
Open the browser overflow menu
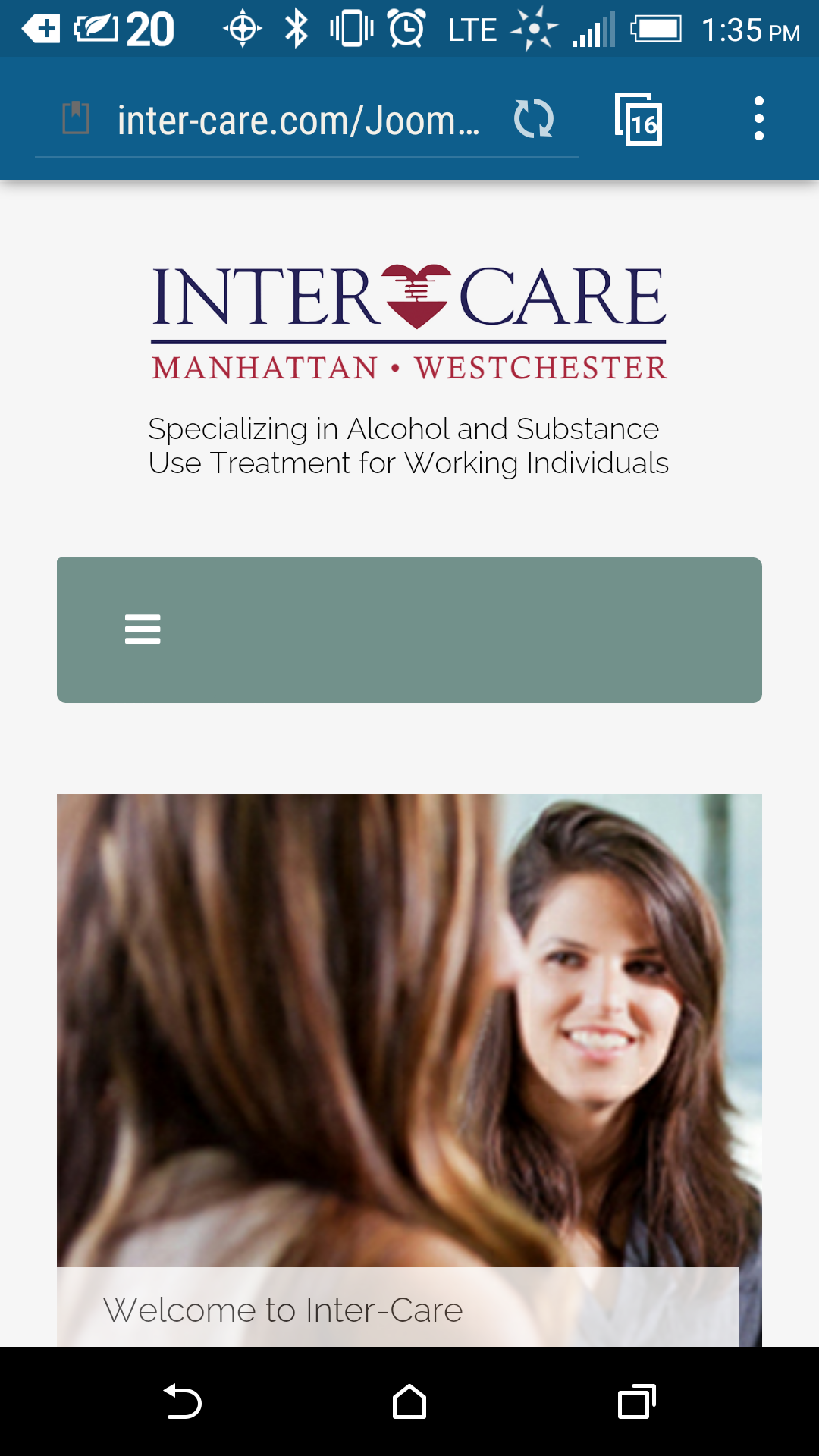[x=758, y=119]
